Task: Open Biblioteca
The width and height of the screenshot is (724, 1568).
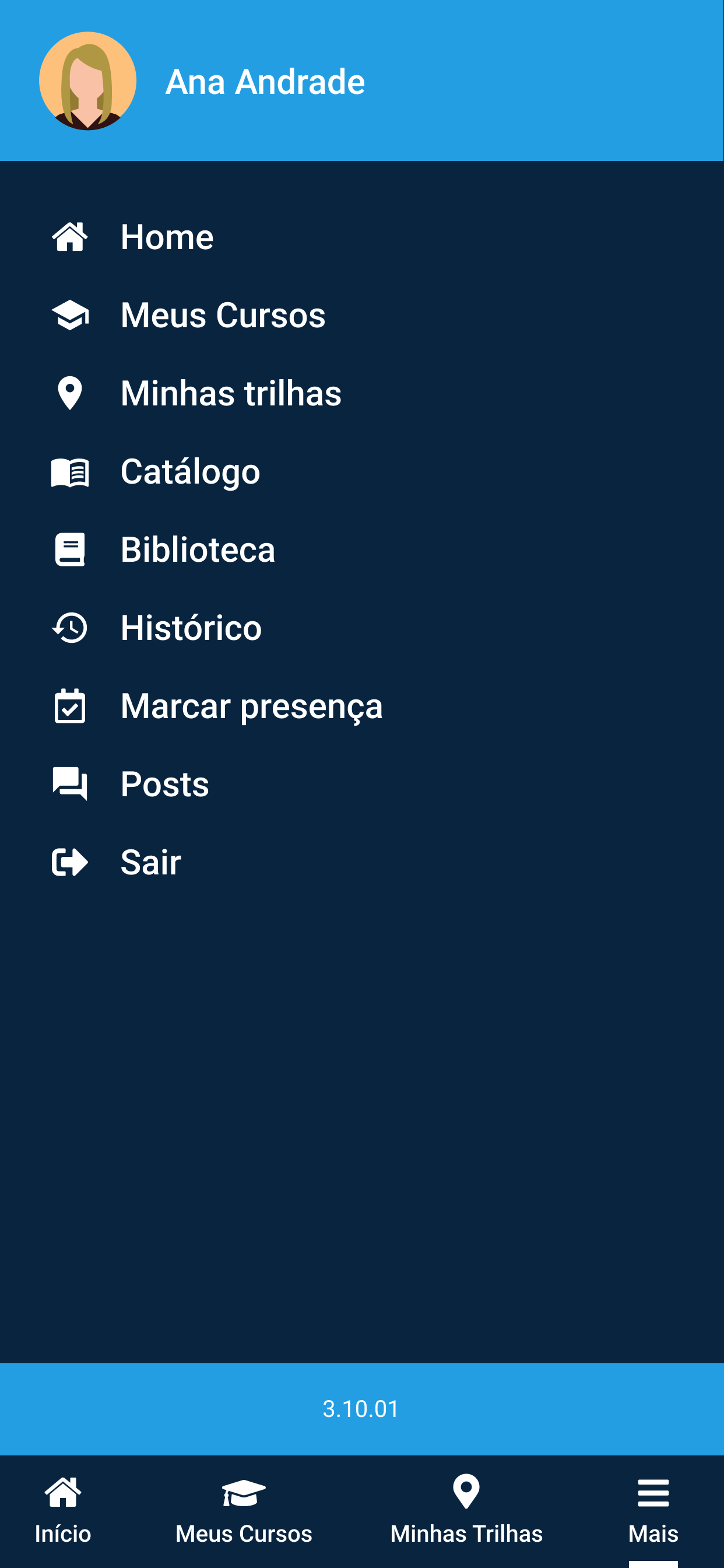Action: coord(362,549)
